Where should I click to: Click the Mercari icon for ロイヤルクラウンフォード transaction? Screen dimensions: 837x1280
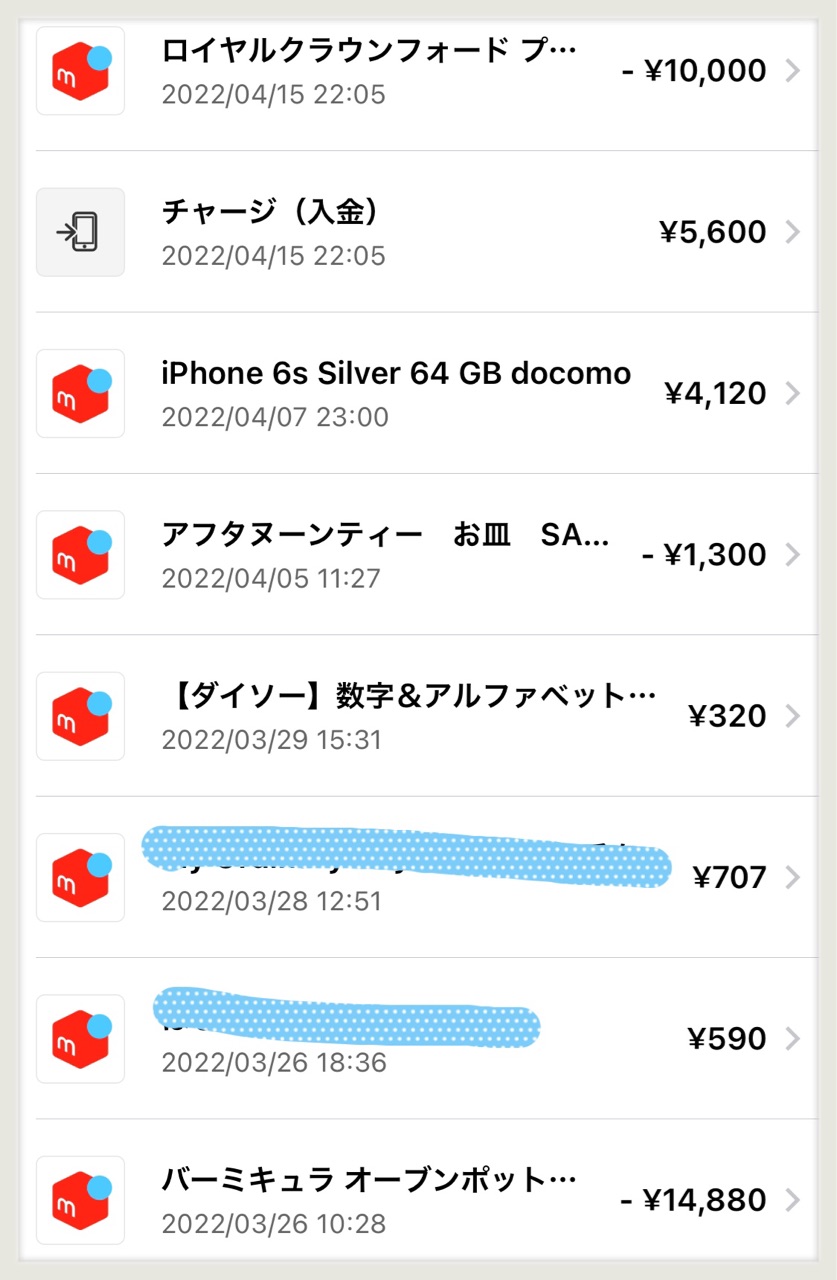(80, 70)
